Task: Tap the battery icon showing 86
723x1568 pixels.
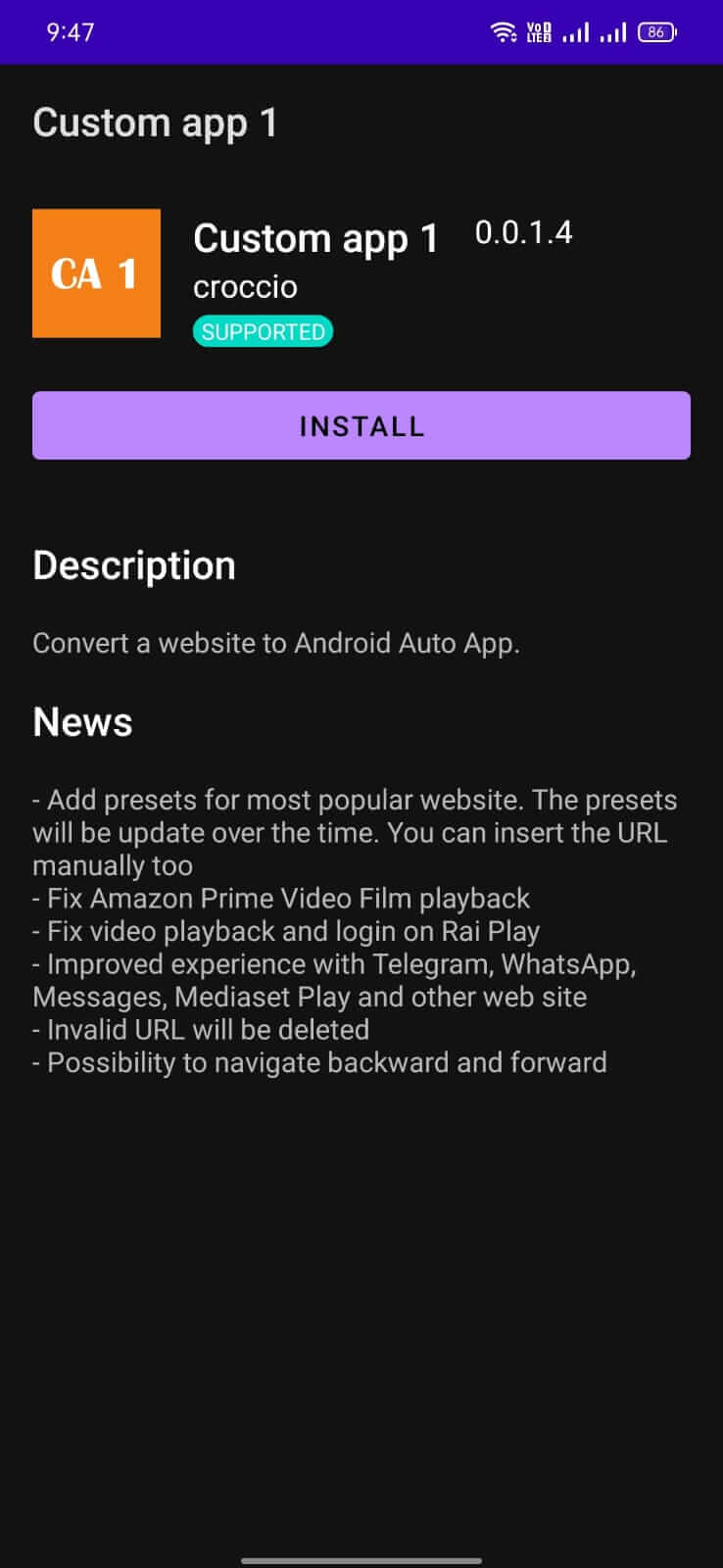Action: tap(657, 31)
